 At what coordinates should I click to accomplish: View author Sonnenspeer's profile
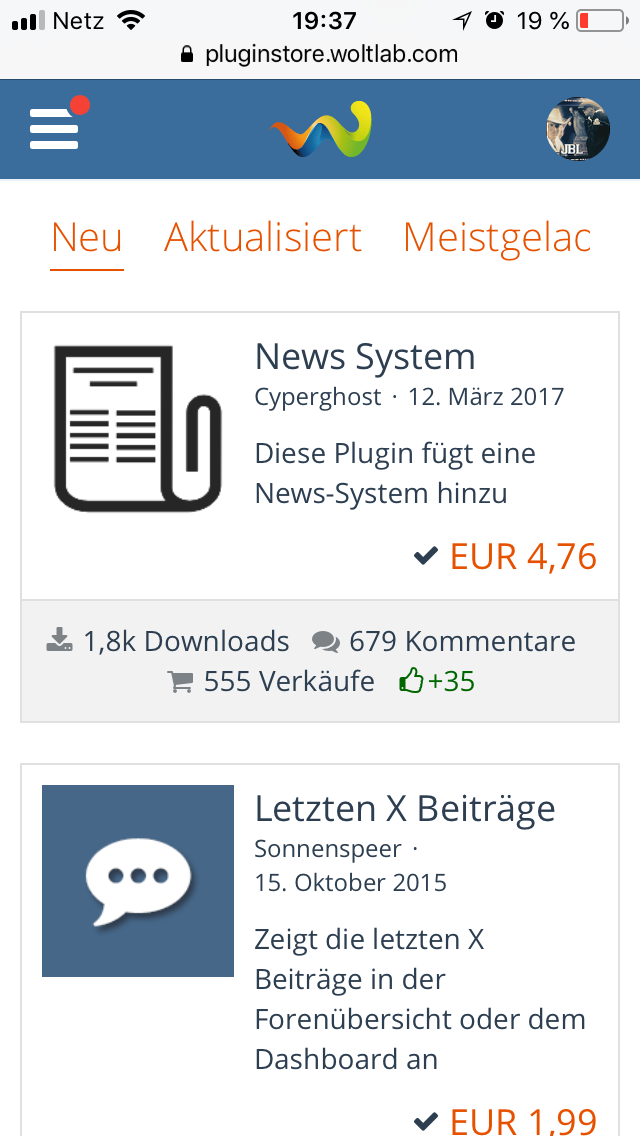328,849
